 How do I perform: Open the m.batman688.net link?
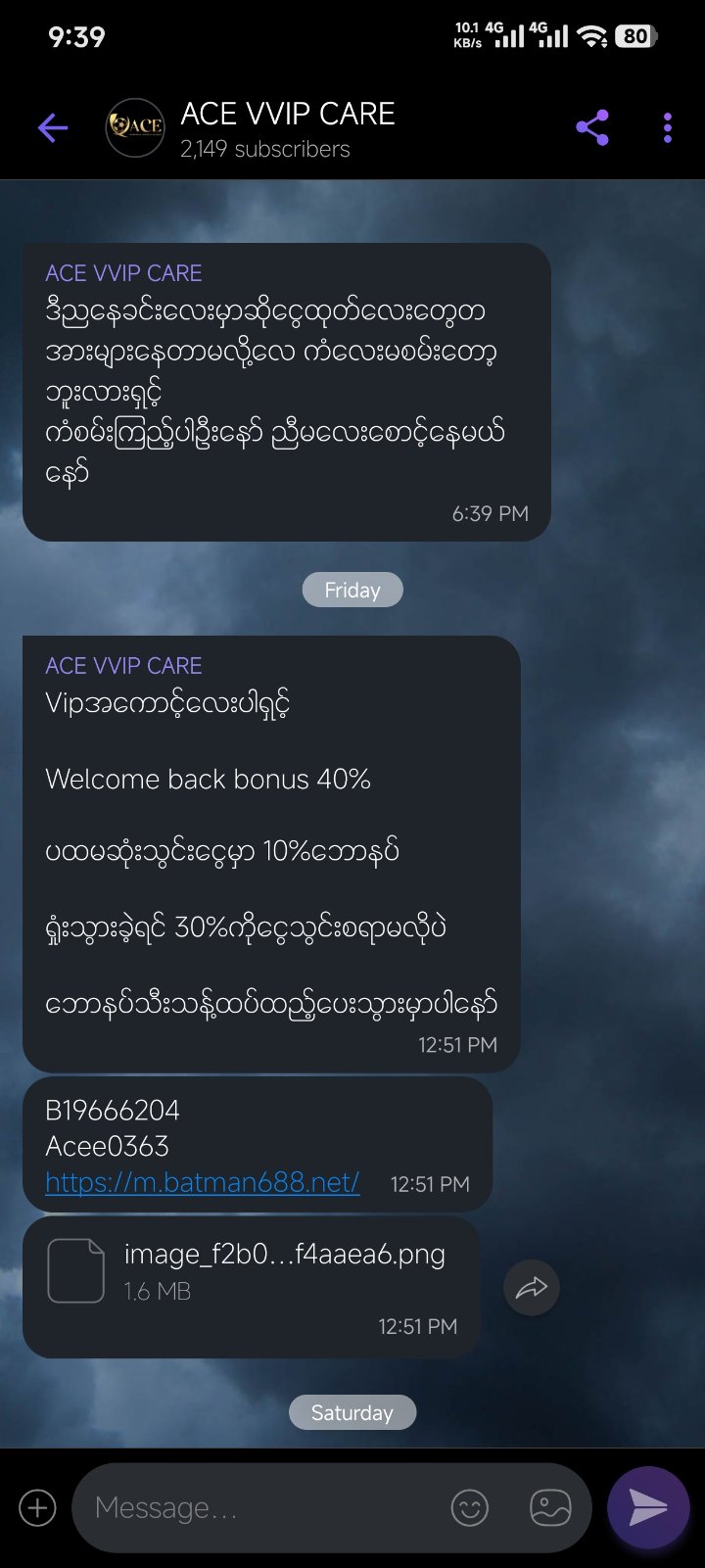click(202, 1182)
